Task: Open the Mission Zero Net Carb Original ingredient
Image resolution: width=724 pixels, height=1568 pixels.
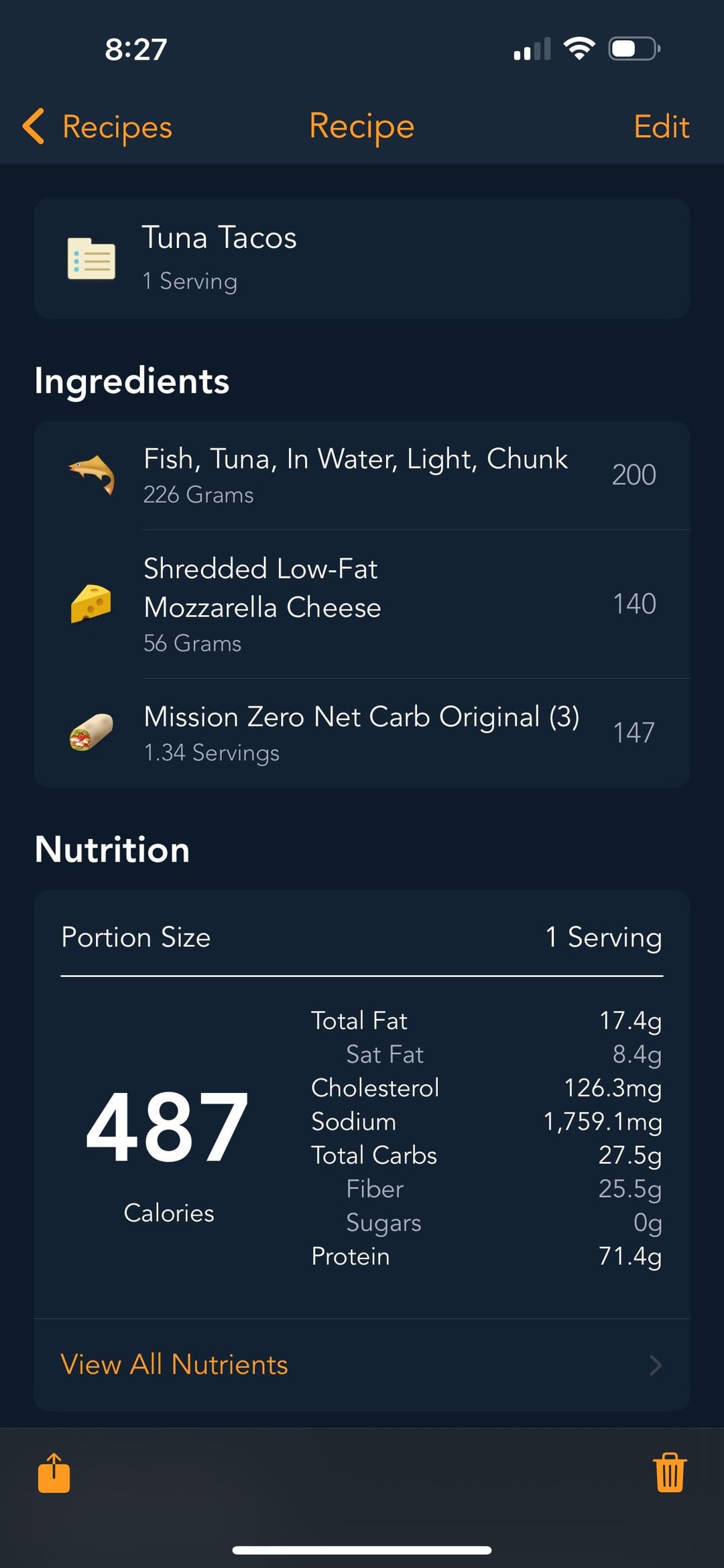Action: 362,733
